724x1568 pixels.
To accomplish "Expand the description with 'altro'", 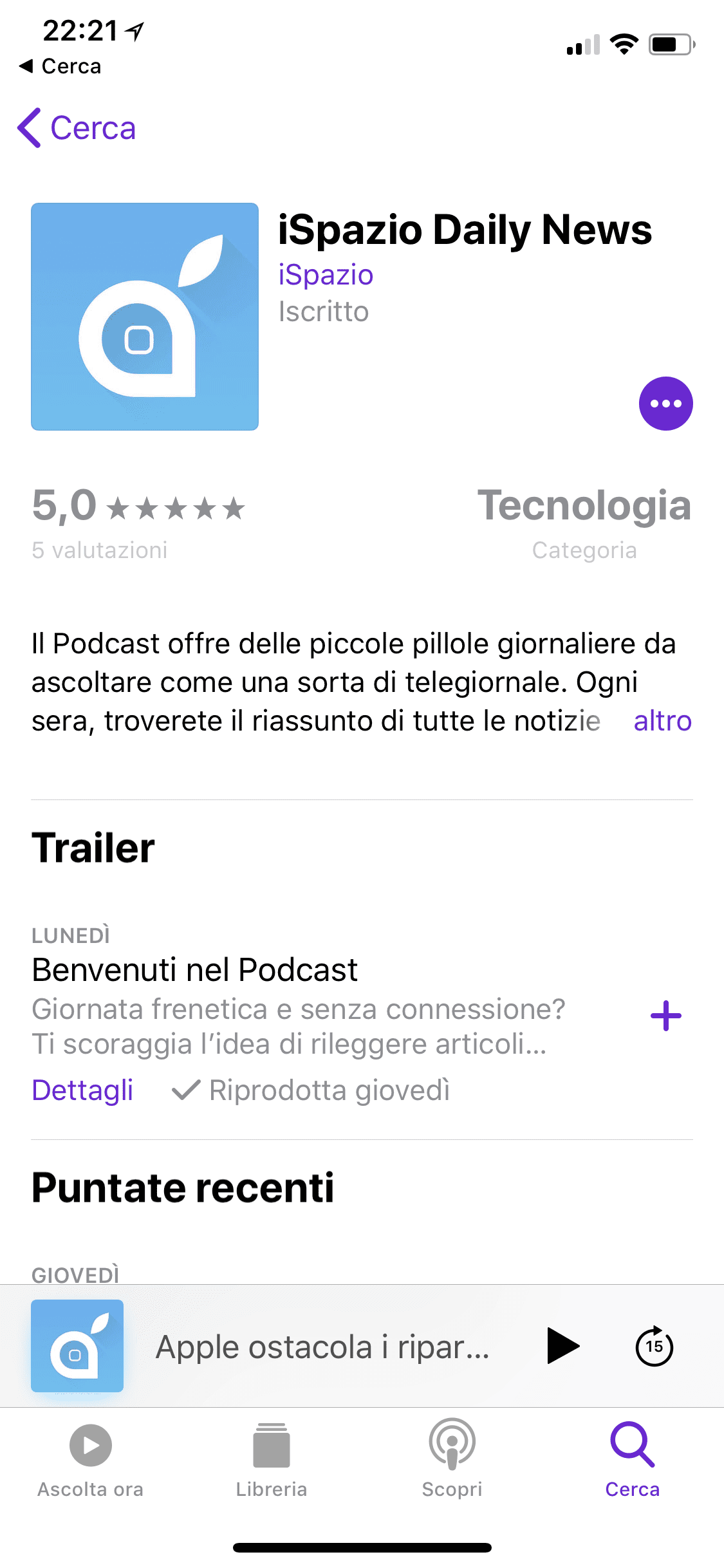I will pyautogui.click(x=662, y=721).
